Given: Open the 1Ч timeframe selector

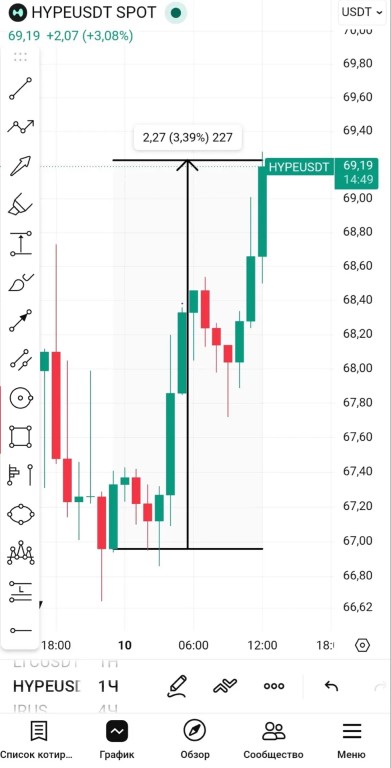Looking at the screenshot, I should (108, 686).
